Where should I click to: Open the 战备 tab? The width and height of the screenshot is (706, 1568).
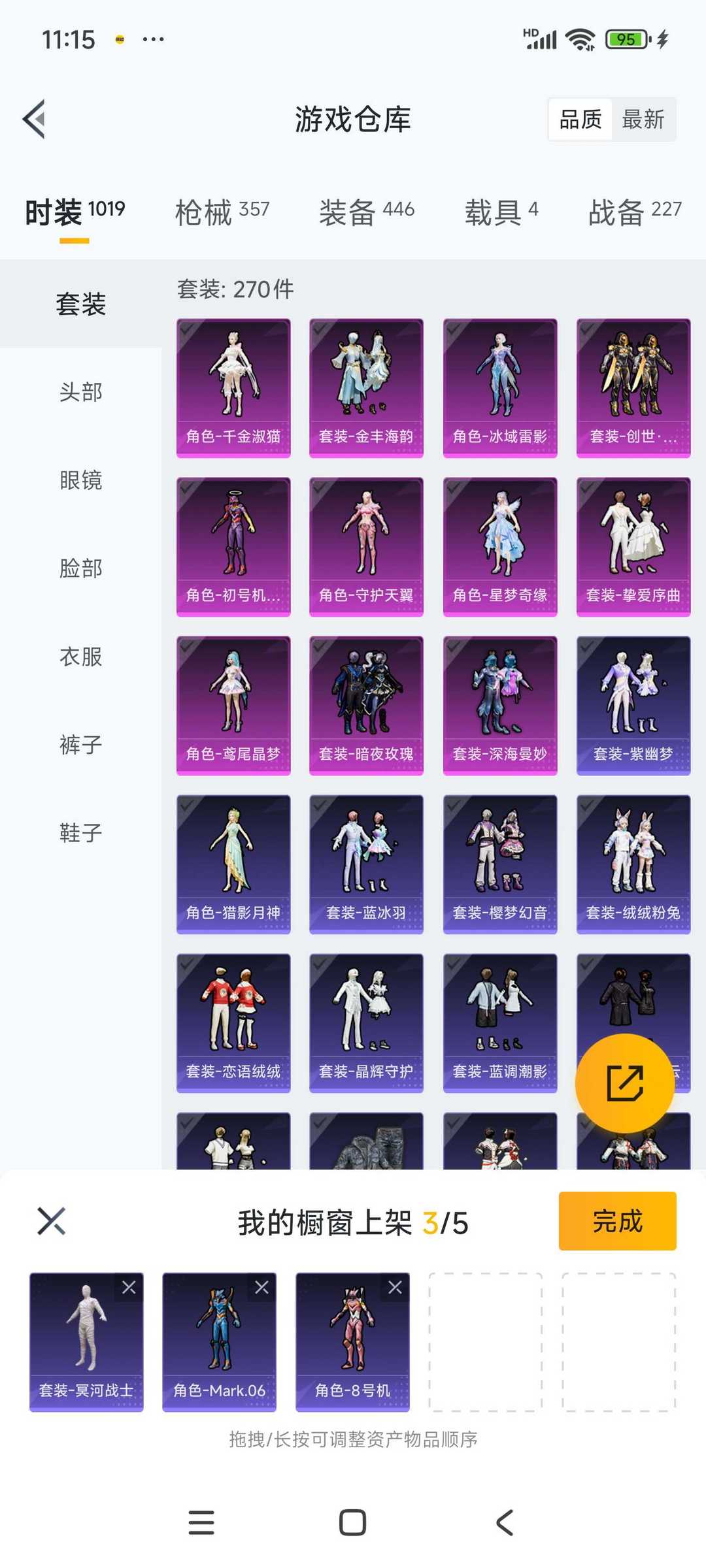click(634, 212)
